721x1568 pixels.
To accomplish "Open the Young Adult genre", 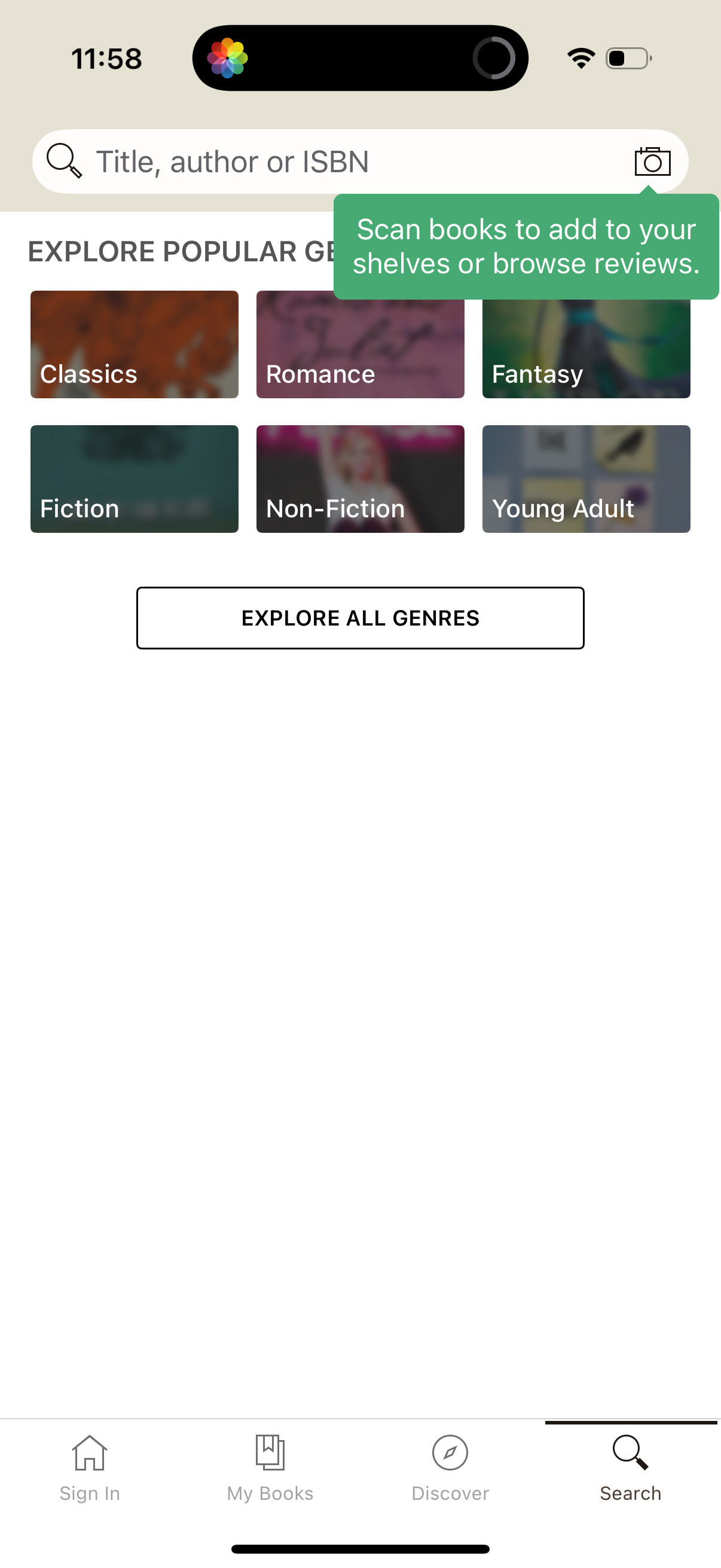I will [x=586, y=478].
